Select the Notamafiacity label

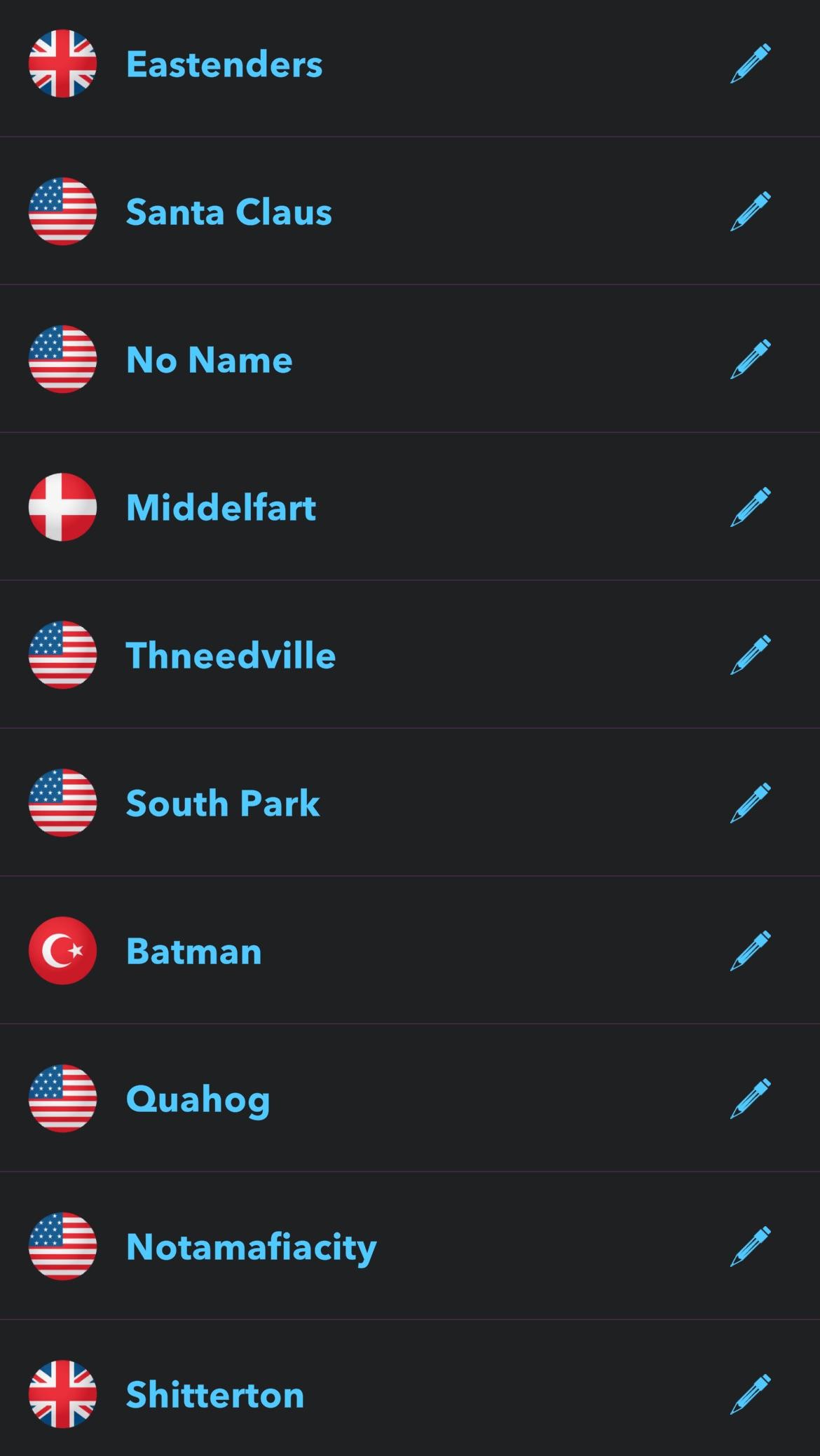click(250, 1246)
